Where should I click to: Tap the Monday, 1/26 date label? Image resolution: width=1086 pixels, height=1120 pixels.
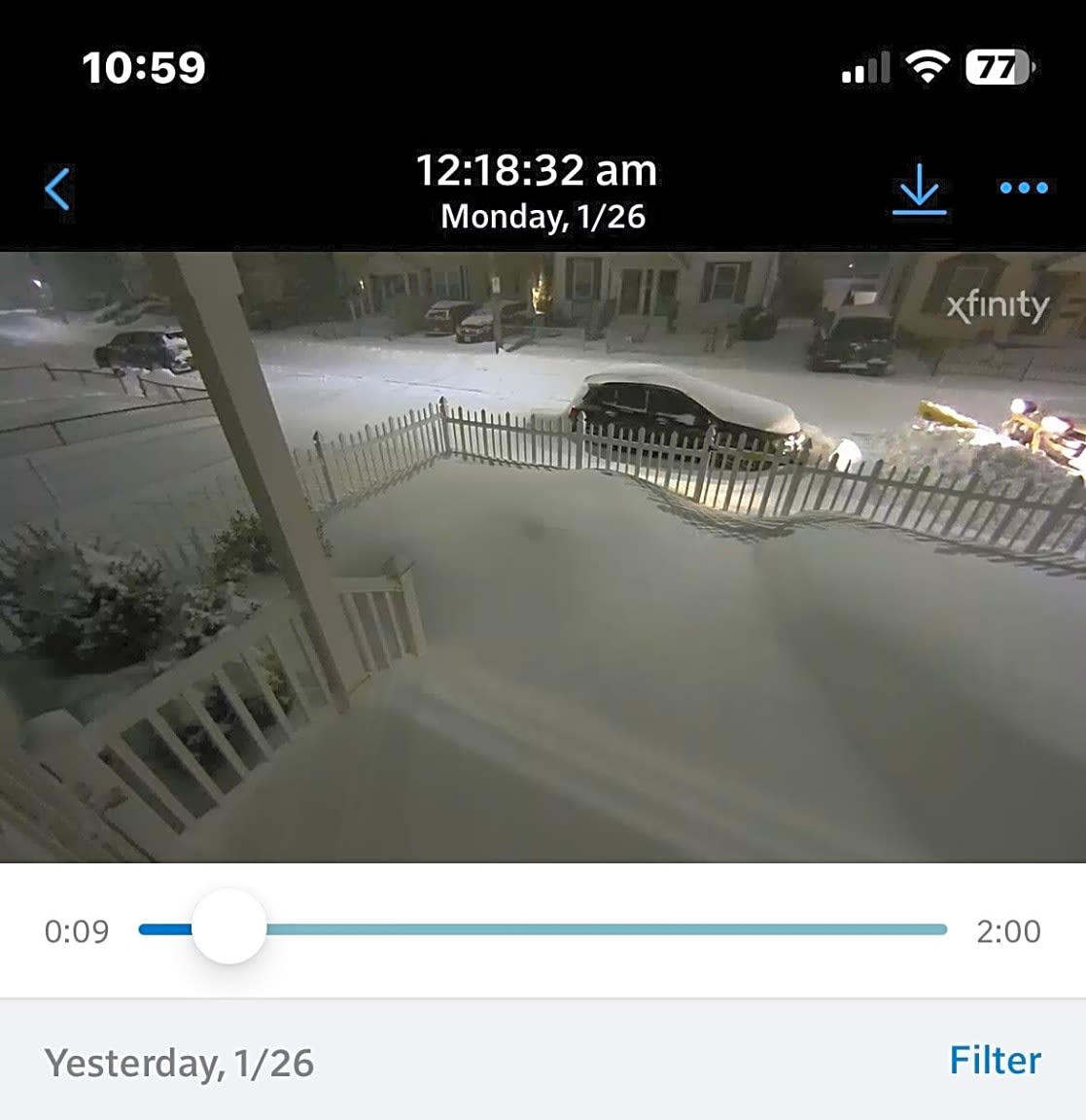pos(542,217)
